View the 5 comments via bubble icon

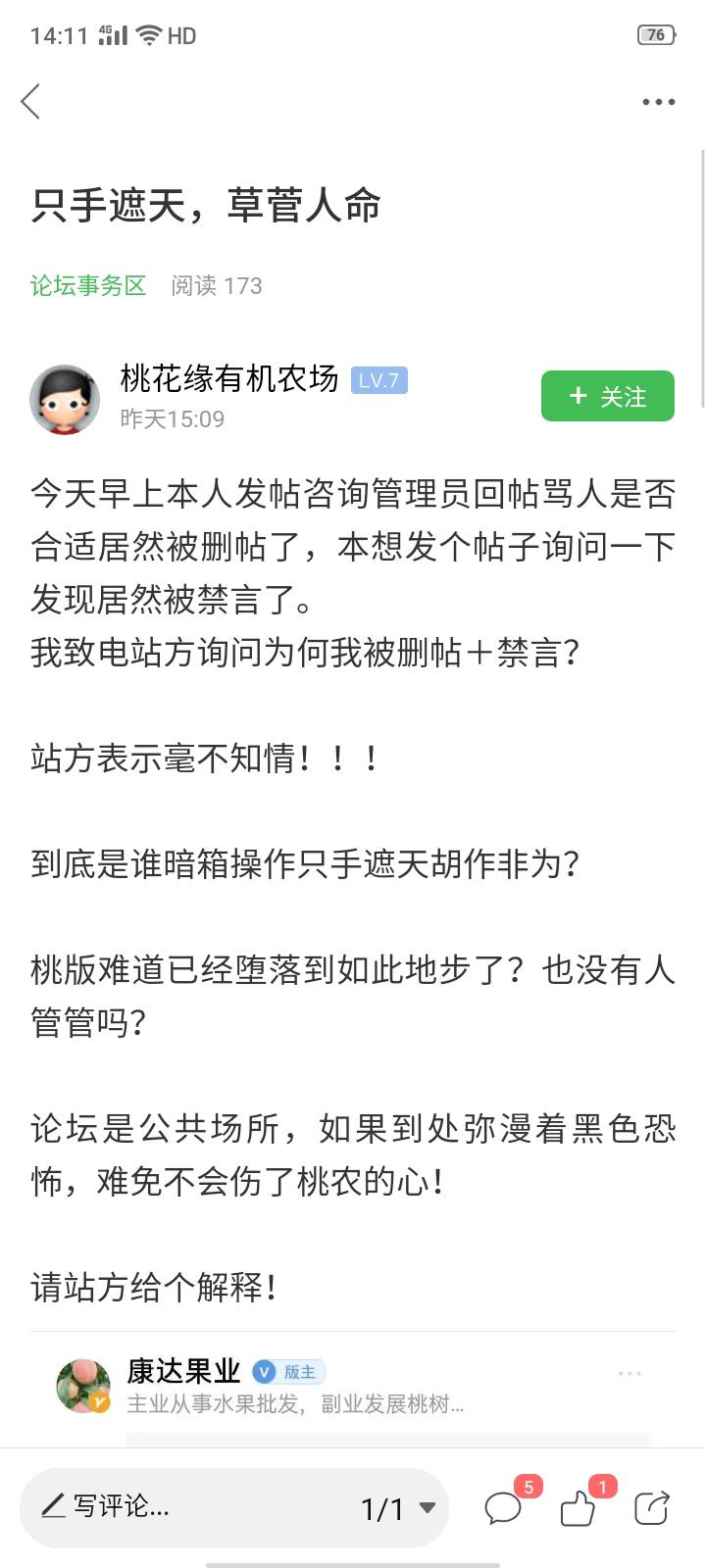pos(504,1507)
